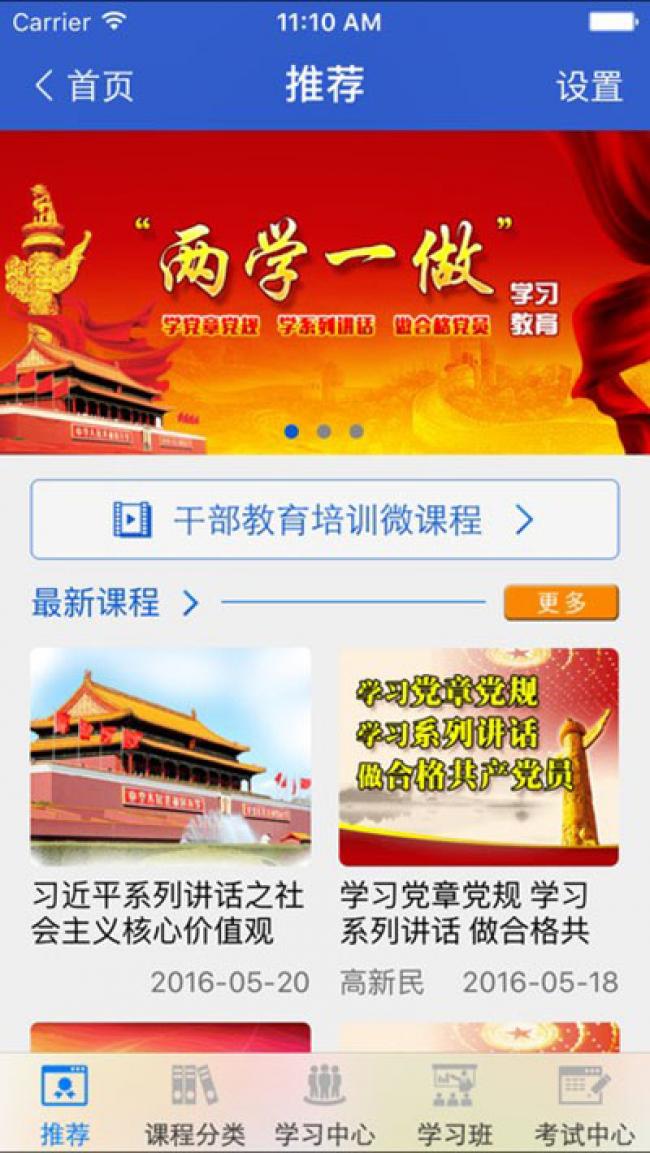This screenshot has height=1153, width=650.
Task: Switch to the 课程分类 tab
Action: tap(194, 1105)
